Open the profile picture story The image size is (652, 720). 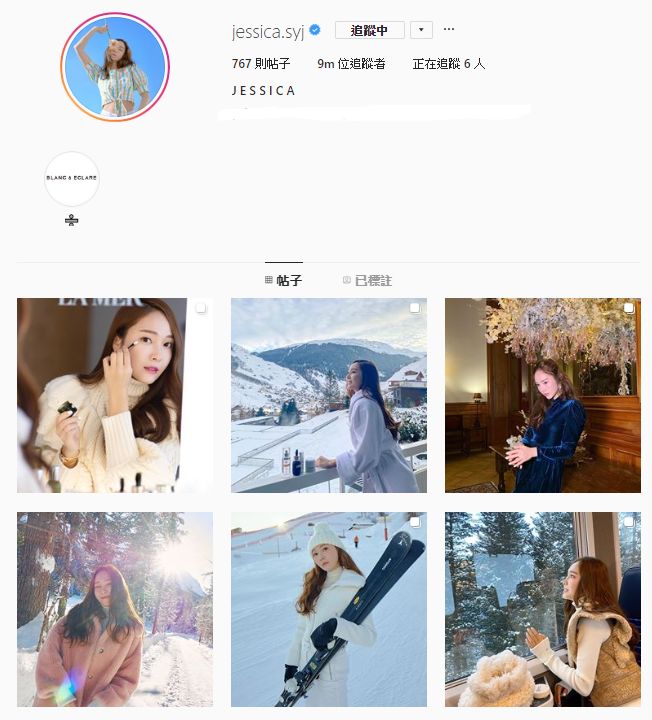(115, 66)
